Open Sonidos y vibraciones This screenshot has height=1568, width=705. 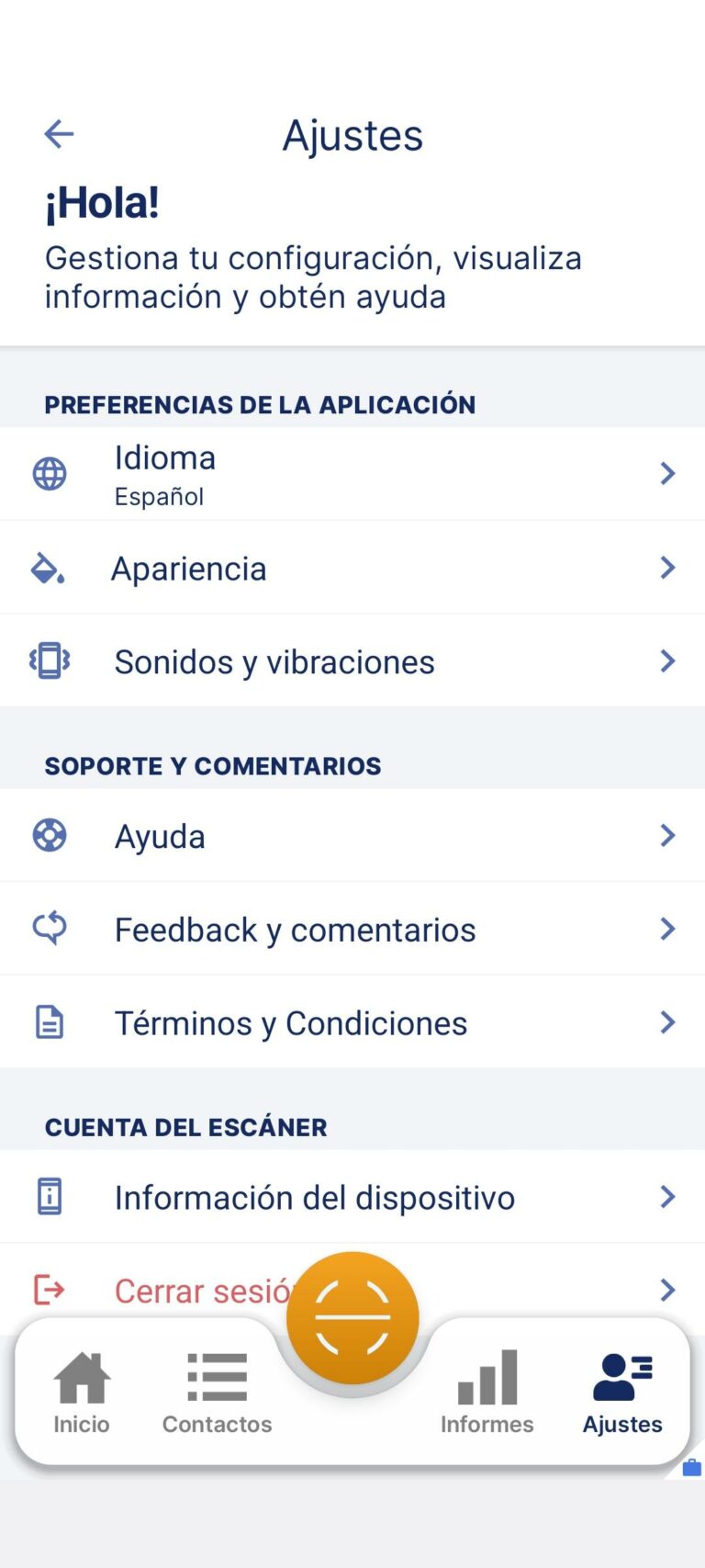[x=352, y=661]
